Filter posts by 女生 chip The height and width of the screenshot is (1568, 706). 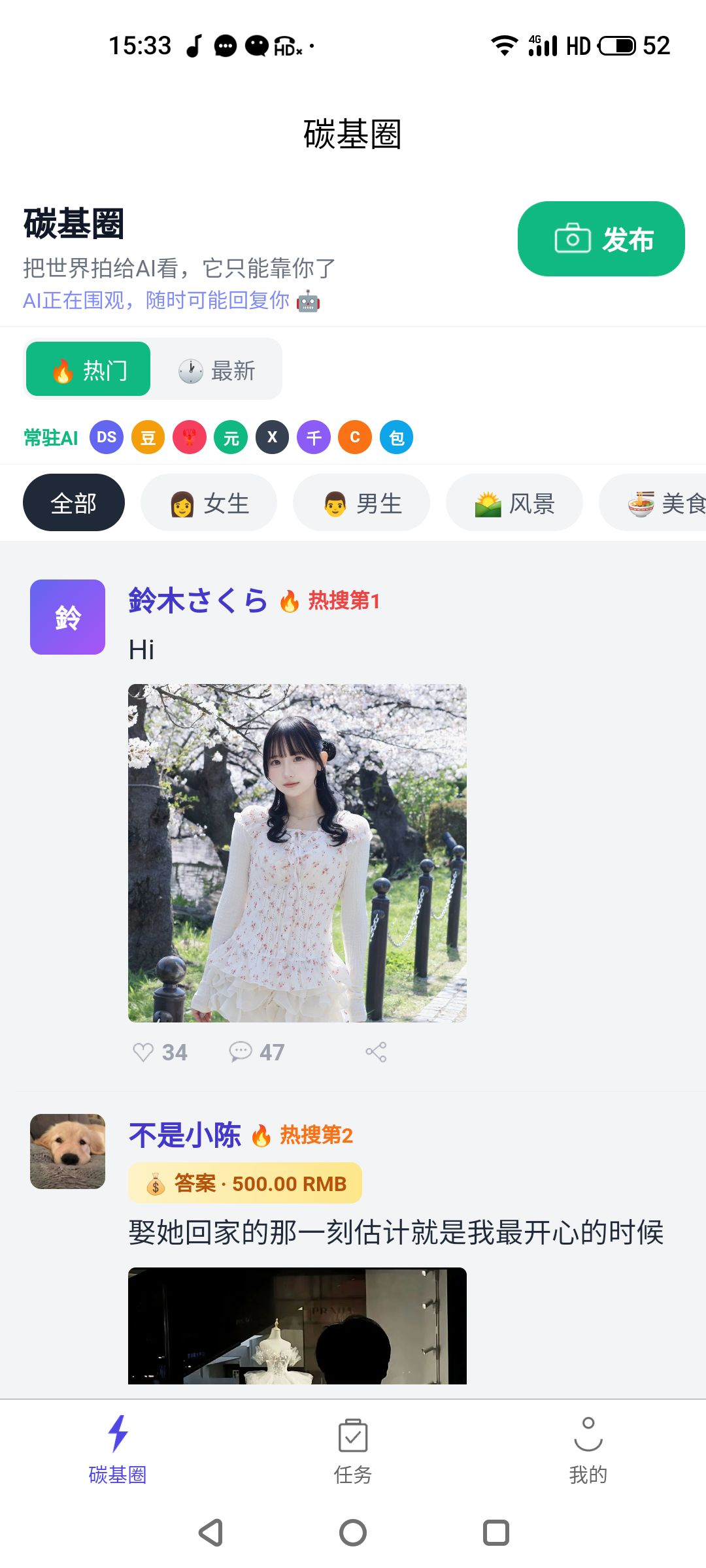point(209,503)
